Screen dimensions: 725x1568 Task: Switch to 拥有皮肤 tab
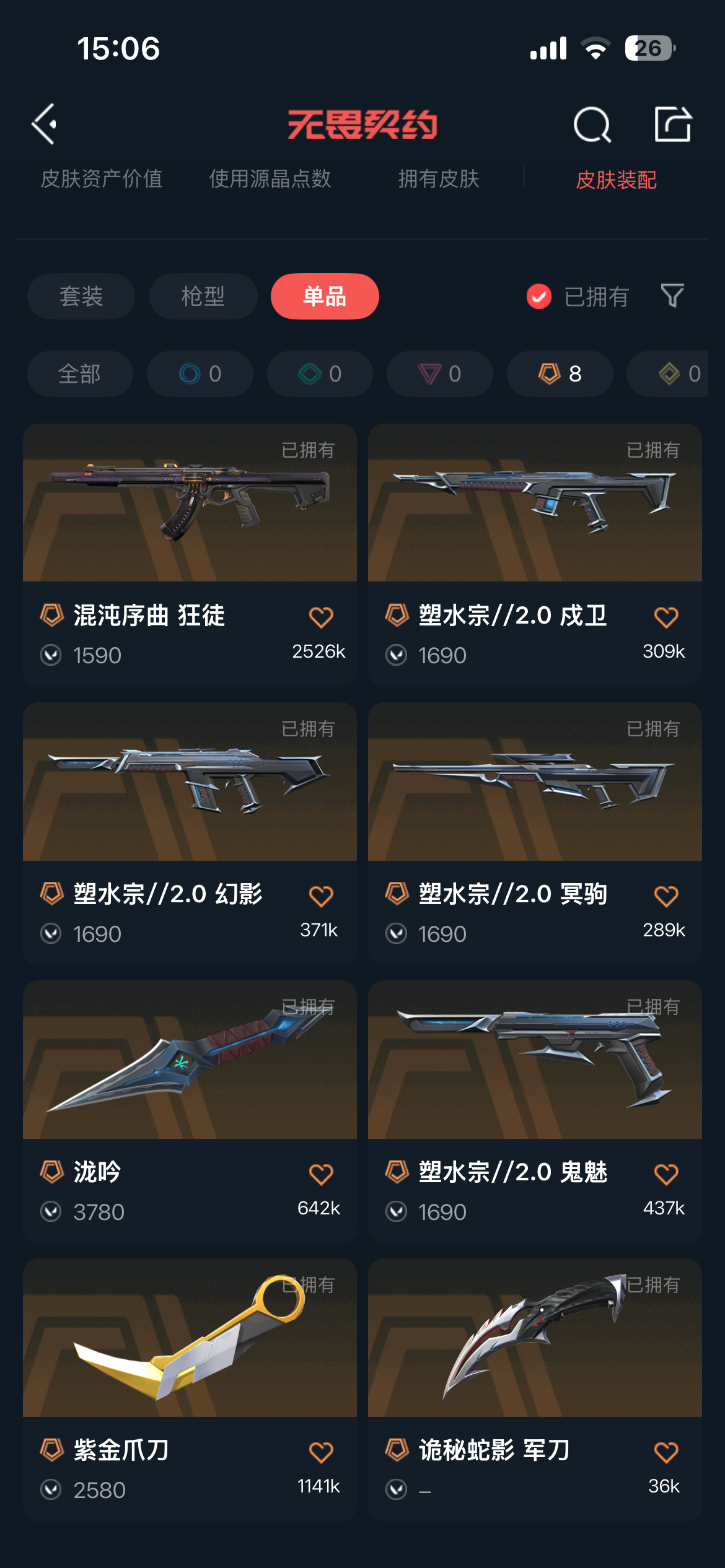pos(439,179)
